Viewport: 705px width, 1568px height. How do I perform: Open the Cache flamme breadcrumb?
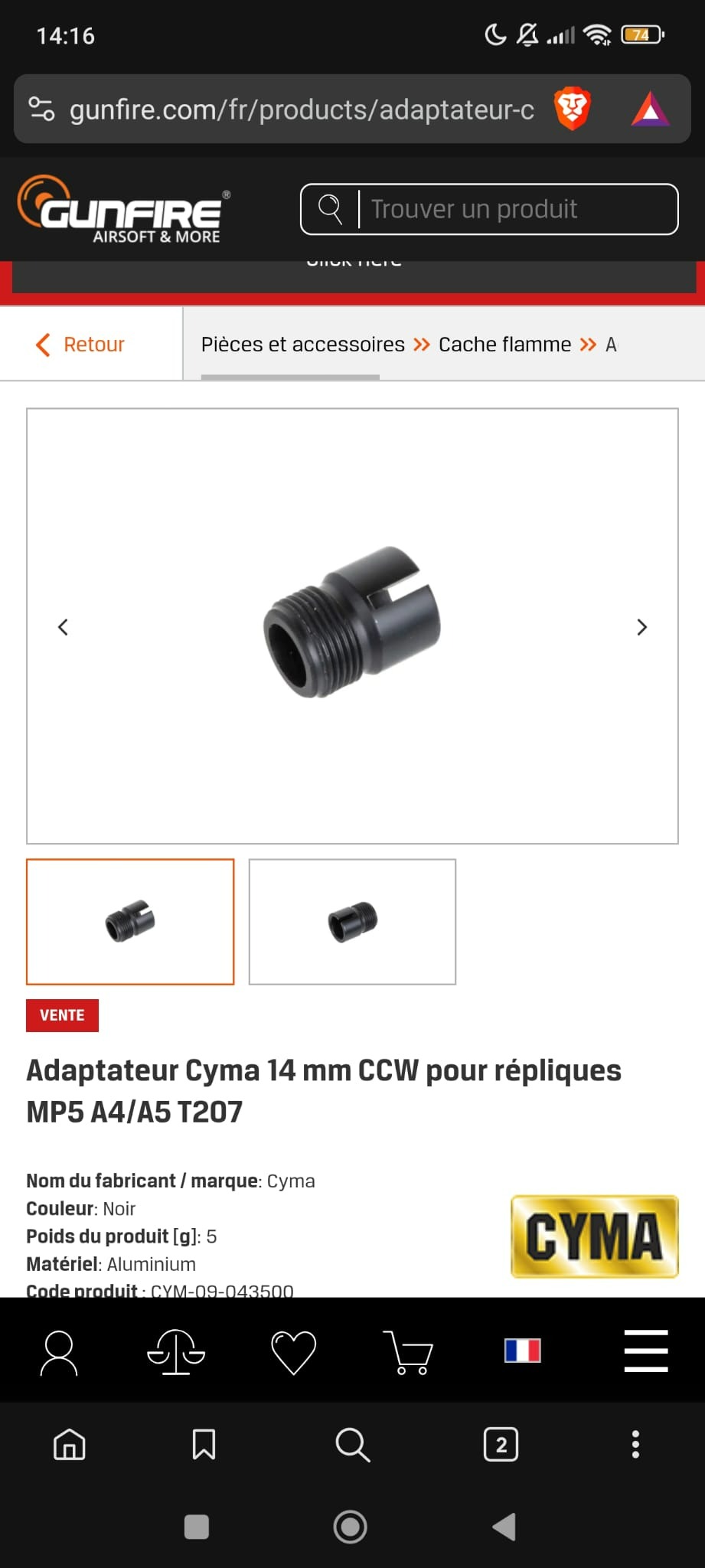click(504, 345)
